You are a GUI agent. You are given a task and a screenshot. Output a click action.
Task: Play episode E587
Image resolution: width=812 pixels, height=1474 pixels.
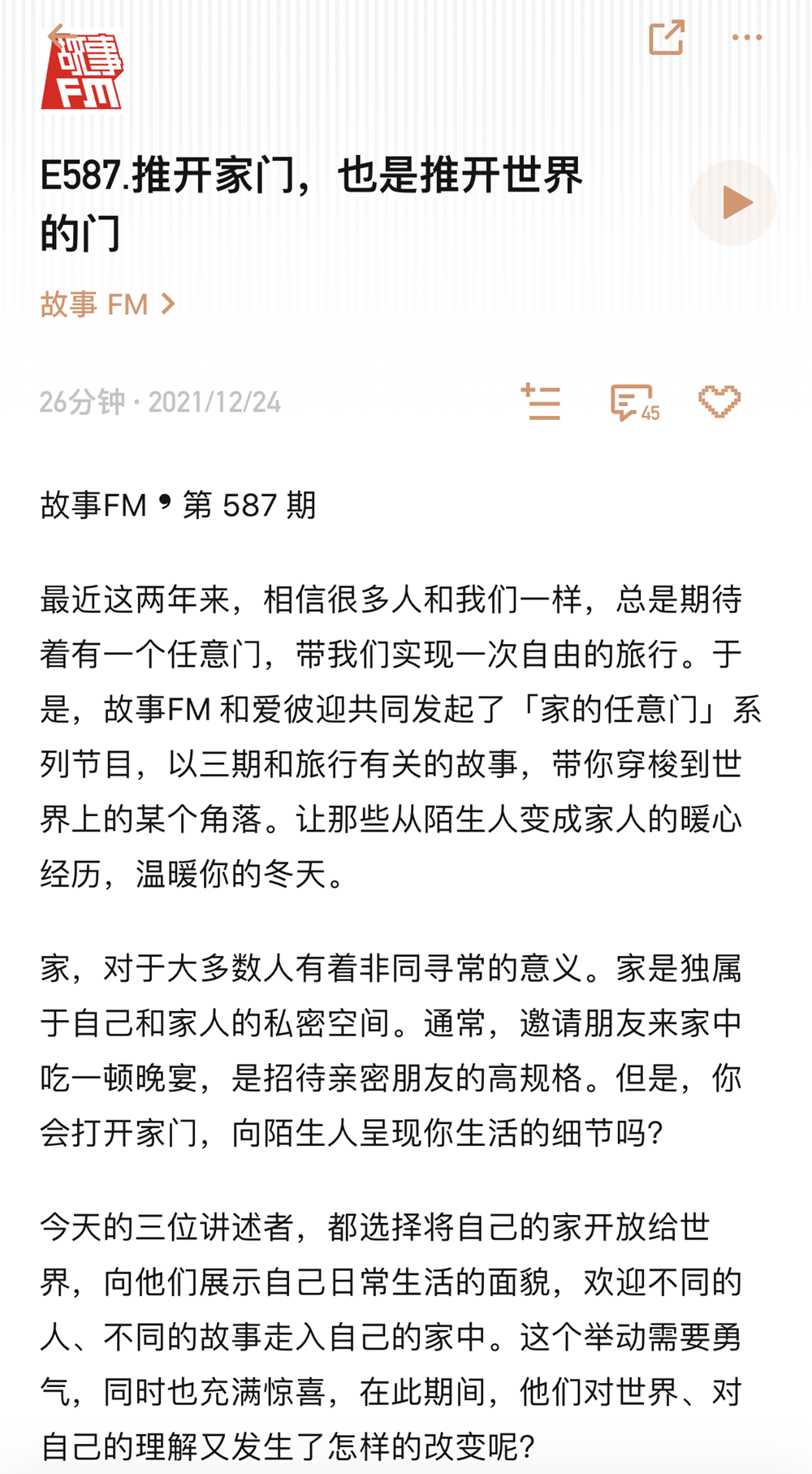(733, 203)
